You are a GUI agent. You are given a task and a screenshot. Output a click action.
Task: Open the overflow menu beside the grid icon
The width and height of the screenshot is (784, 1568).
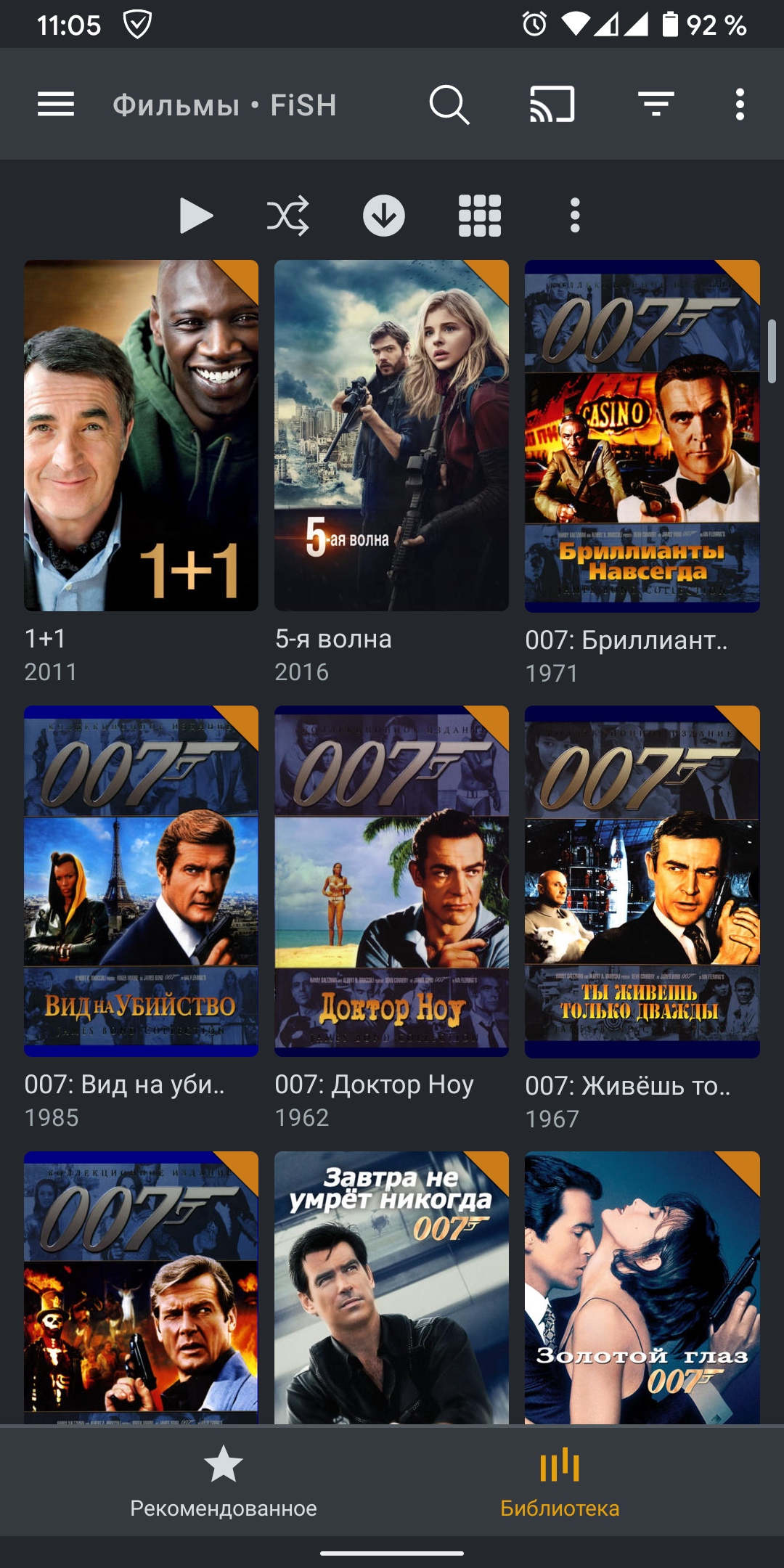tap(575, 216)
